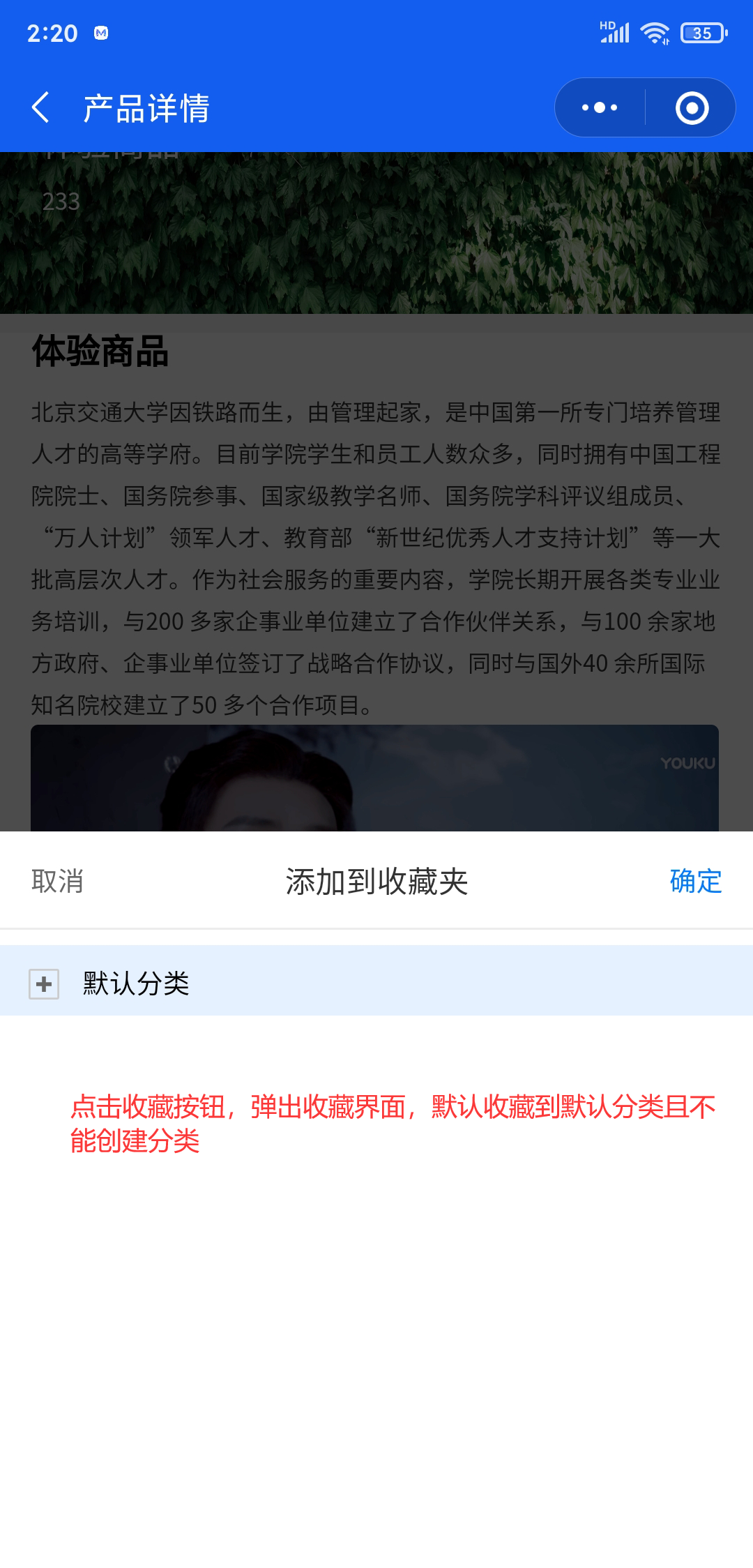
Task: Cancel adding to favorites via 取消
Action: point(57,882)
